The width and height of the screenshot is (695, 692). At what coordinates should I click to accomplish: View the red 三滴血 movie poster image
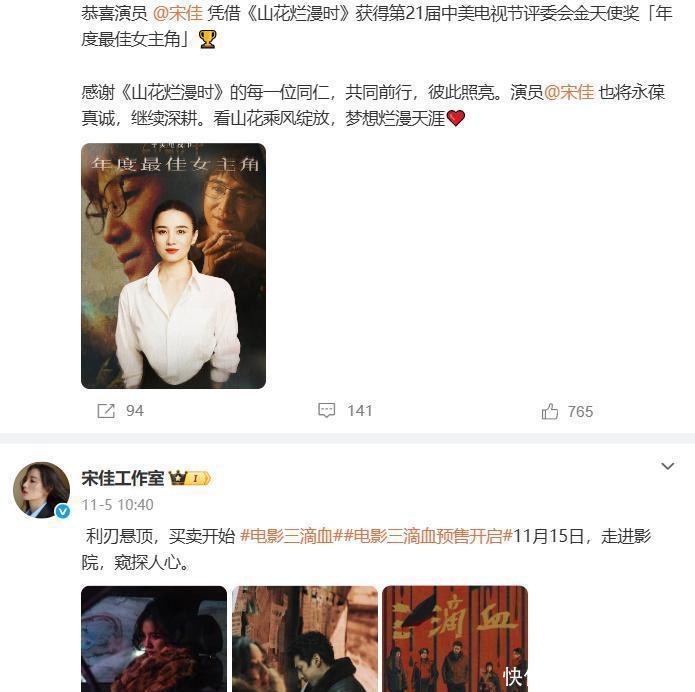tap(455, 638)
